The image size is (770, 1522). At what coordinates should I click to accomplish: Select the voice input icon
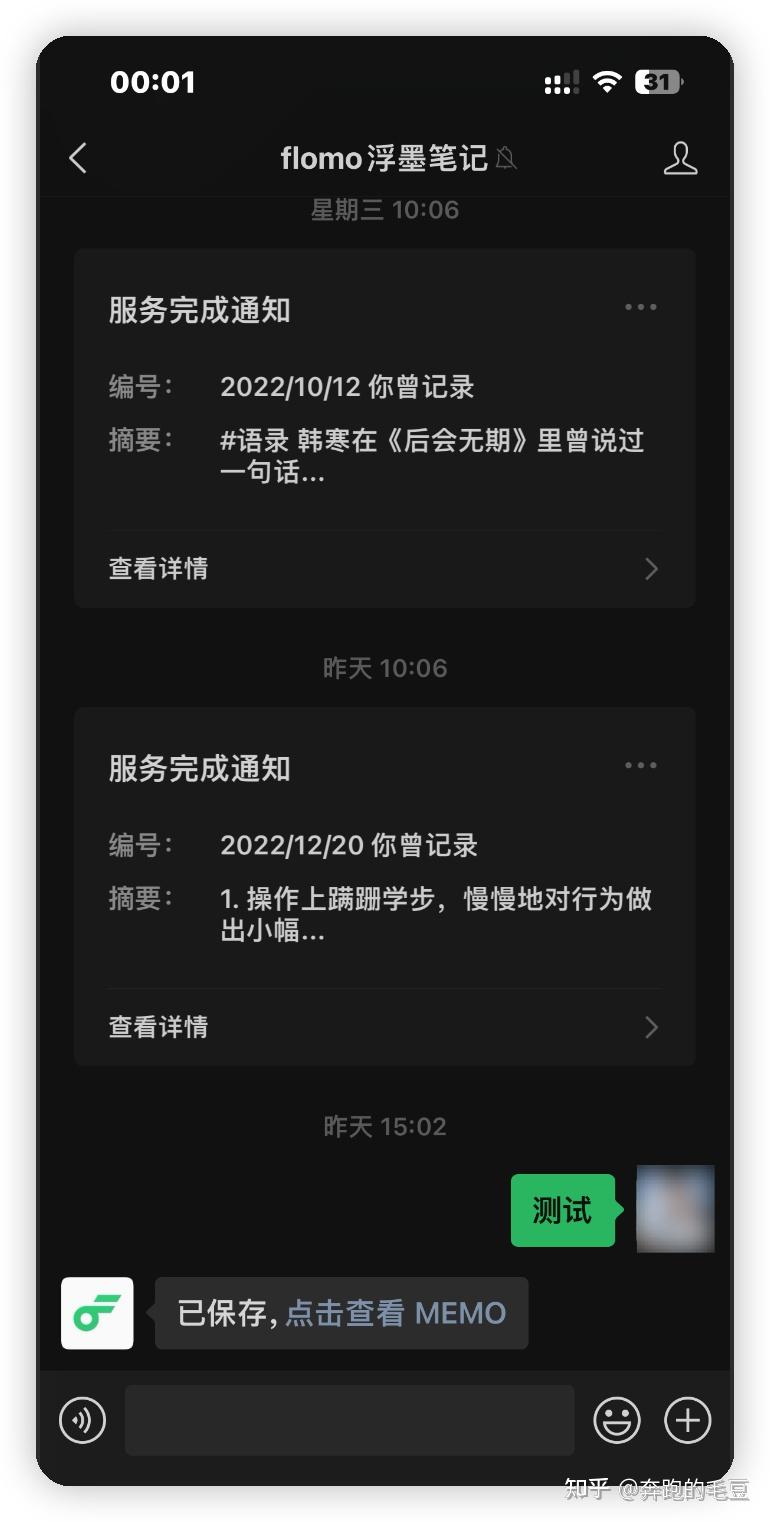(x=83, y=1420)
